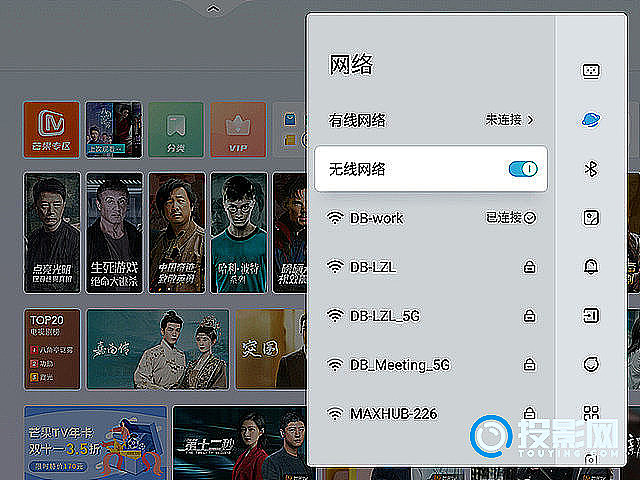
Task: Open the network planet icon in sidebar
Action: click(591, 120)
